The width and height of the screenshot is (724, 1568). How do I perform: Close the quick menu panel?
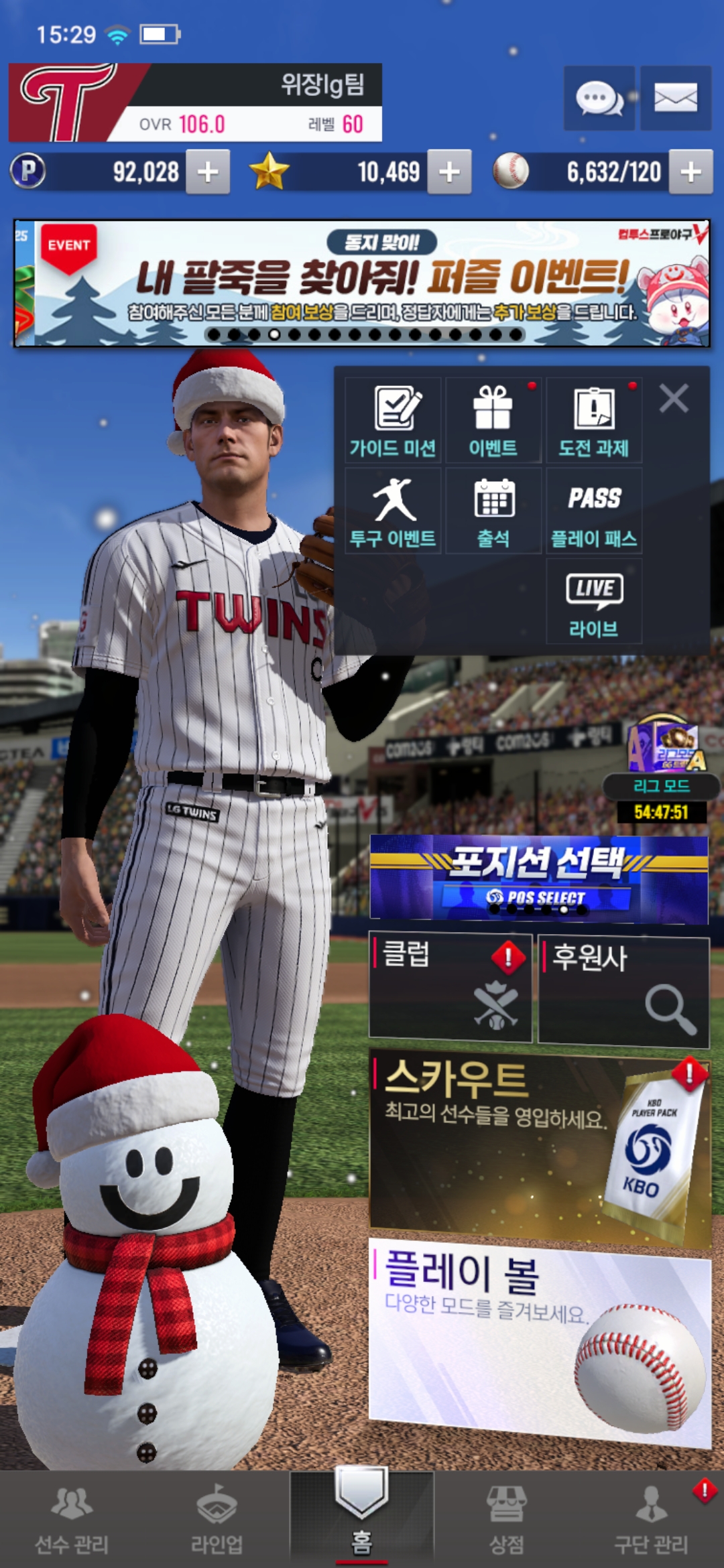point(674,399)
